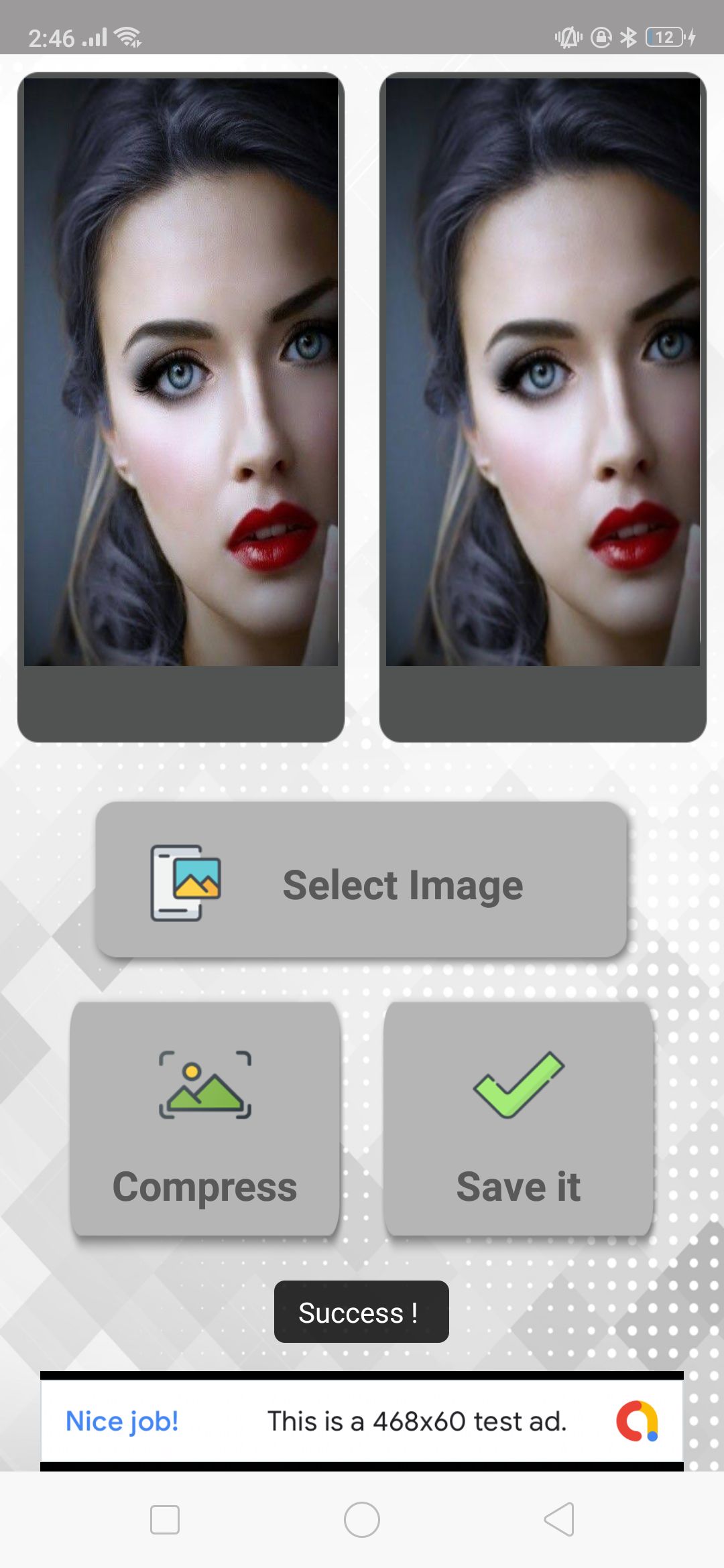
Task: Open the test ad banner
Action: tap(362, 1421)
